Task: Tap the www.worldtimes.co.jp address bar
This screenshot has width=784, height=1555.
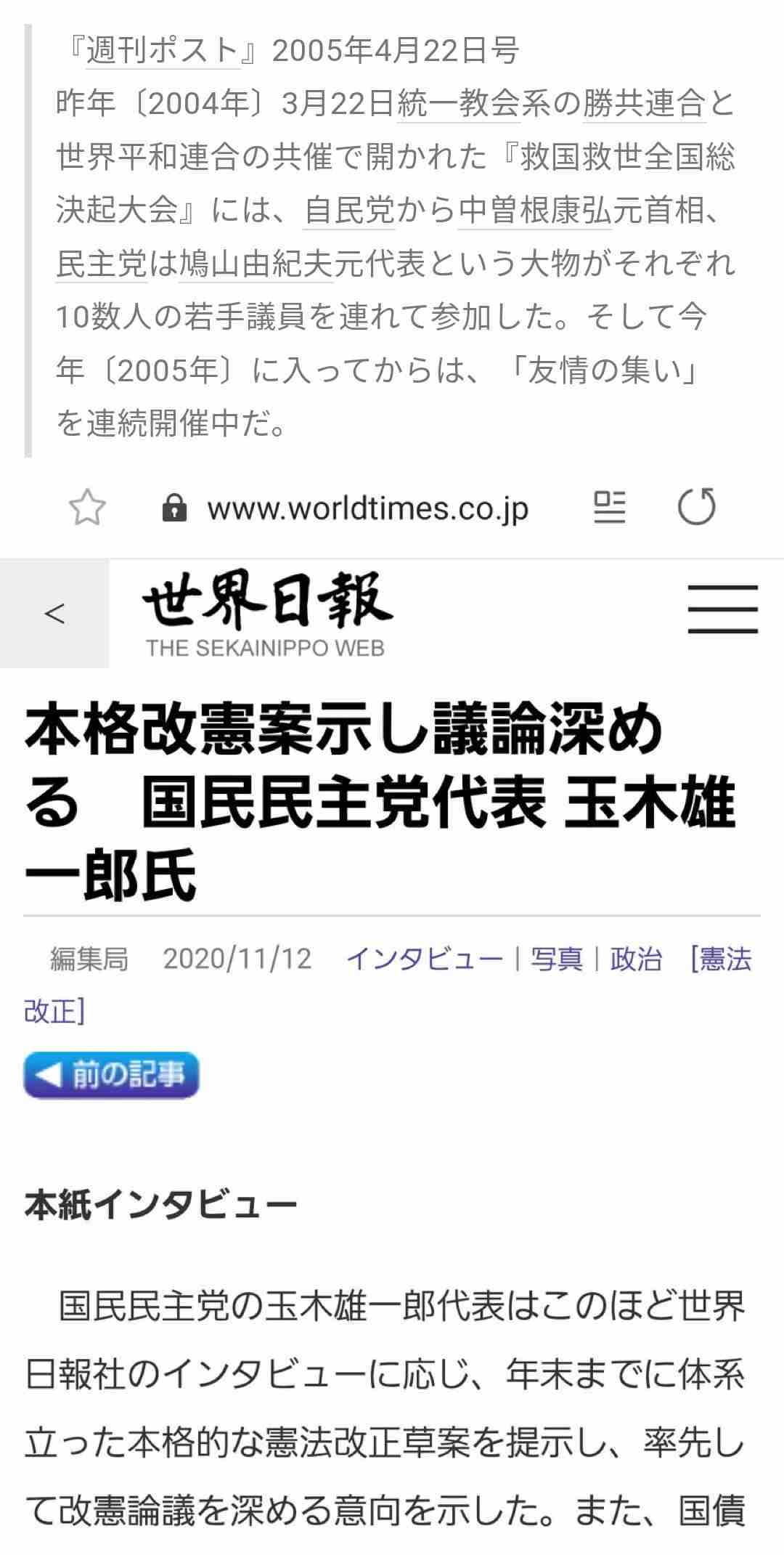Action: click(367, 508)
